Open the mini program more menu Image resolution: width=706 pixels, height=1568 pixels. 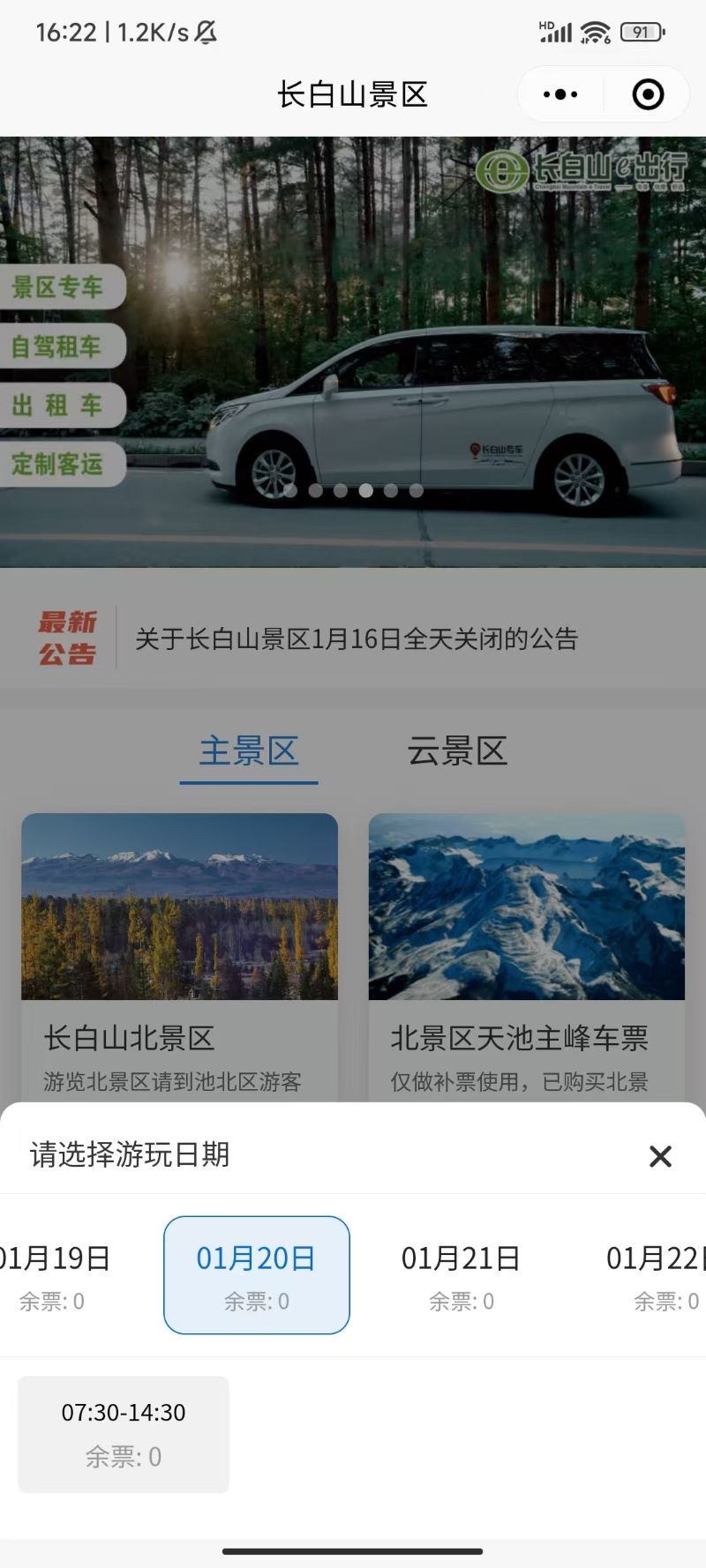click(x=560, y=94)
